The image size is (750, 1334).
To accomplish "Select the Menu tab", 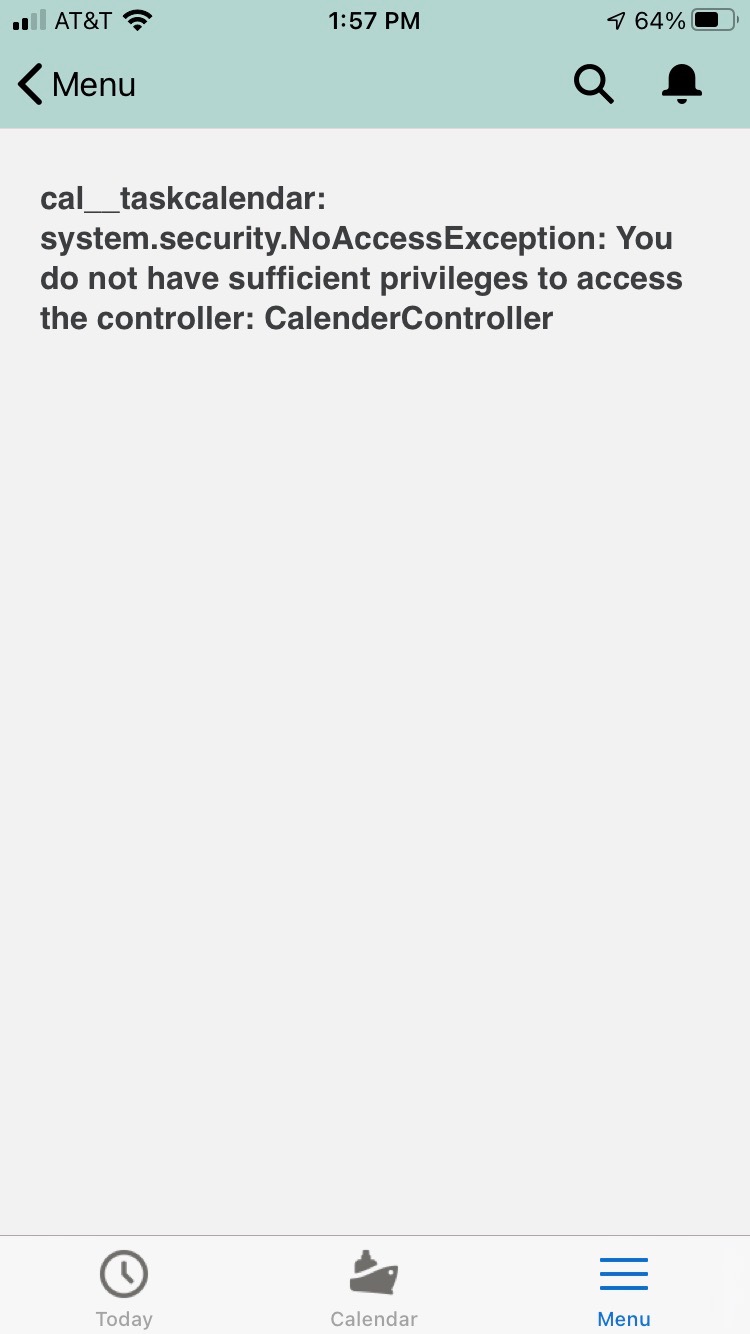I will (624, 1287).
